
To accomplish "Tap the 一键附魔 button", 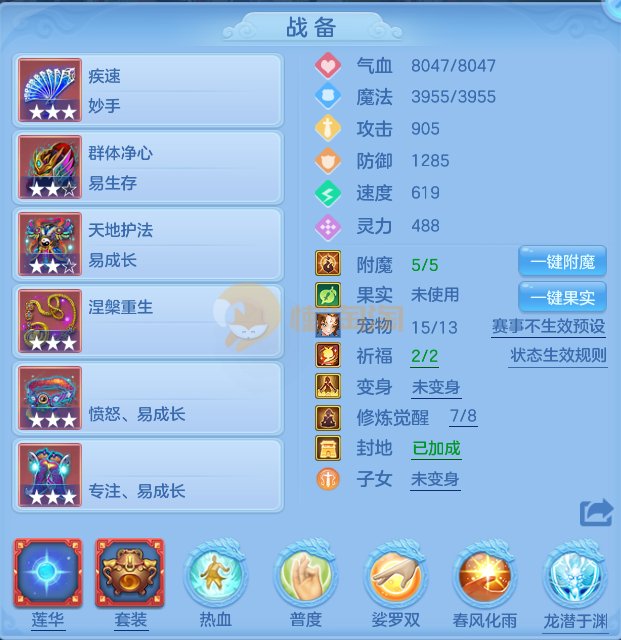I will (562, 262).
